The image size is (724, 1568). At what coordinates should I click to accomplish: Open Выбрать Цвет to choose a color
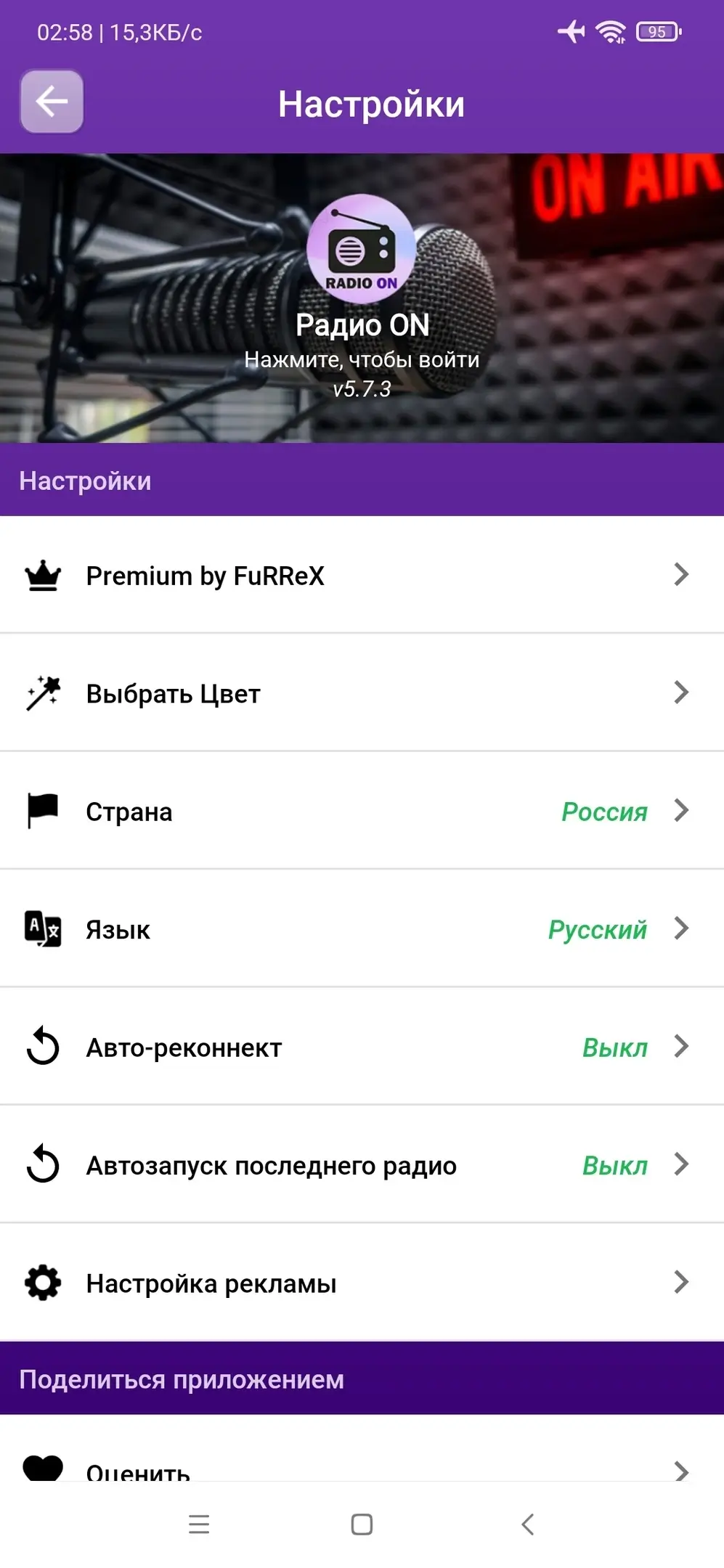pyautogui.click(x=362, y=693)
